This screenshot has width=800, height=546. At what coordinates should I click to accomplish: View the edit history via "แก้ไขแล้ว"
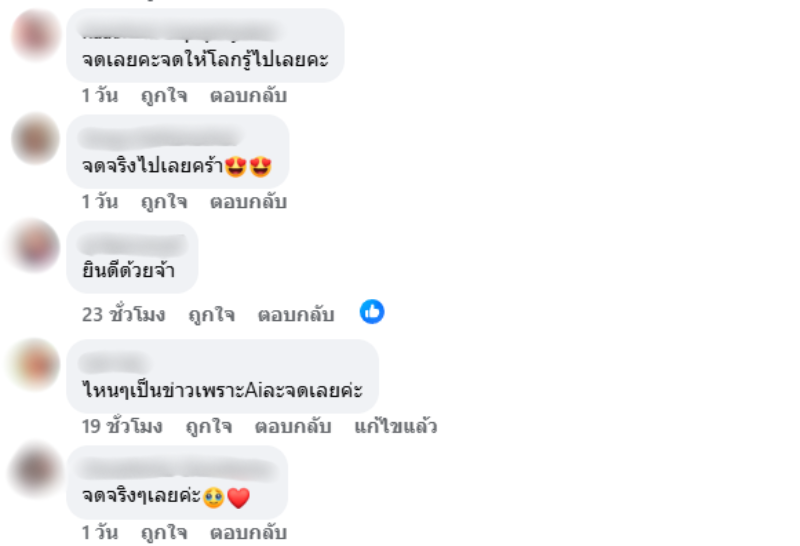395,427
